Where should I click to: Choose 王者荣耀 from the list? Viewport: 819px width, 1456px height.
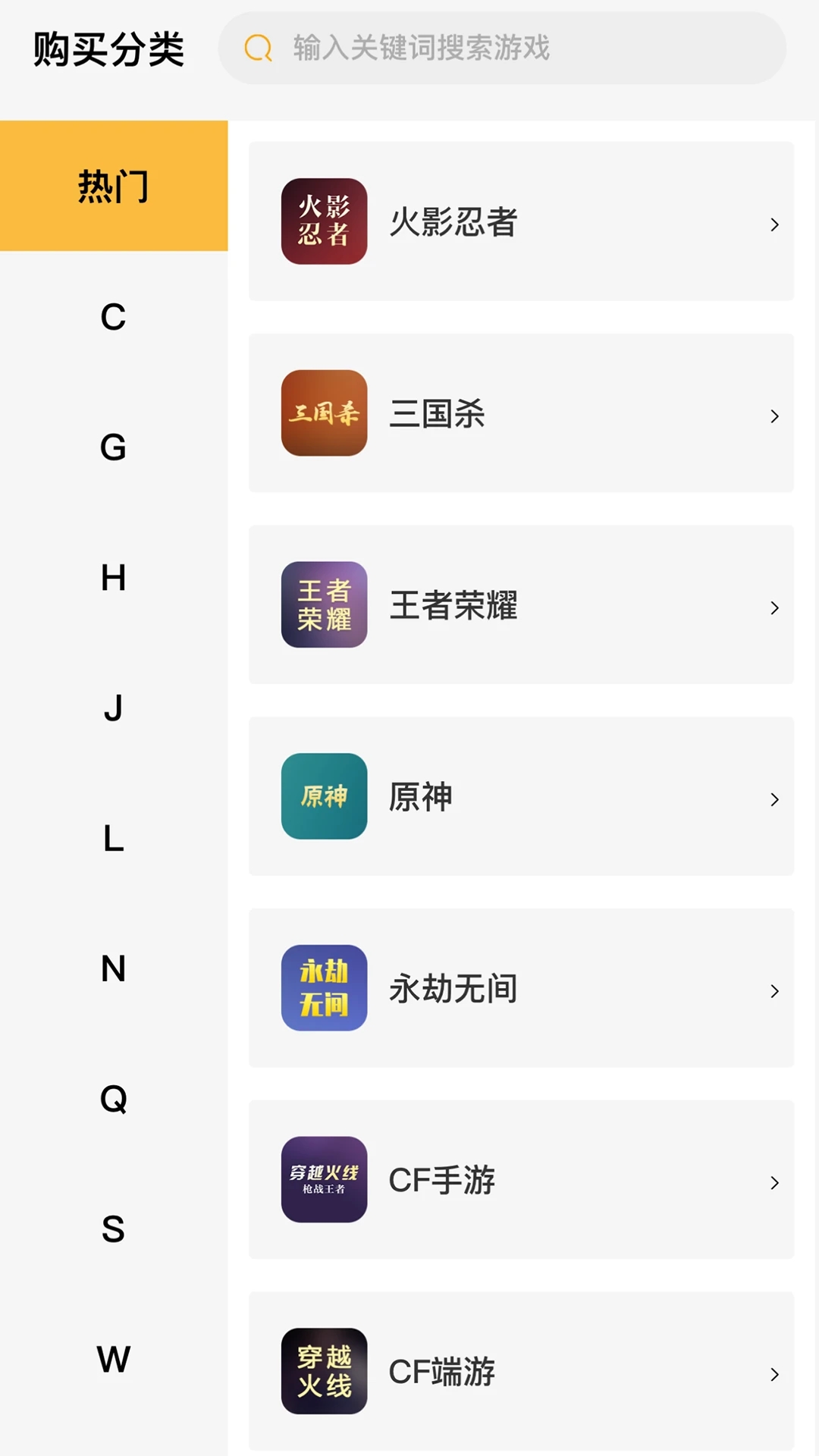[x=521, y=605]
